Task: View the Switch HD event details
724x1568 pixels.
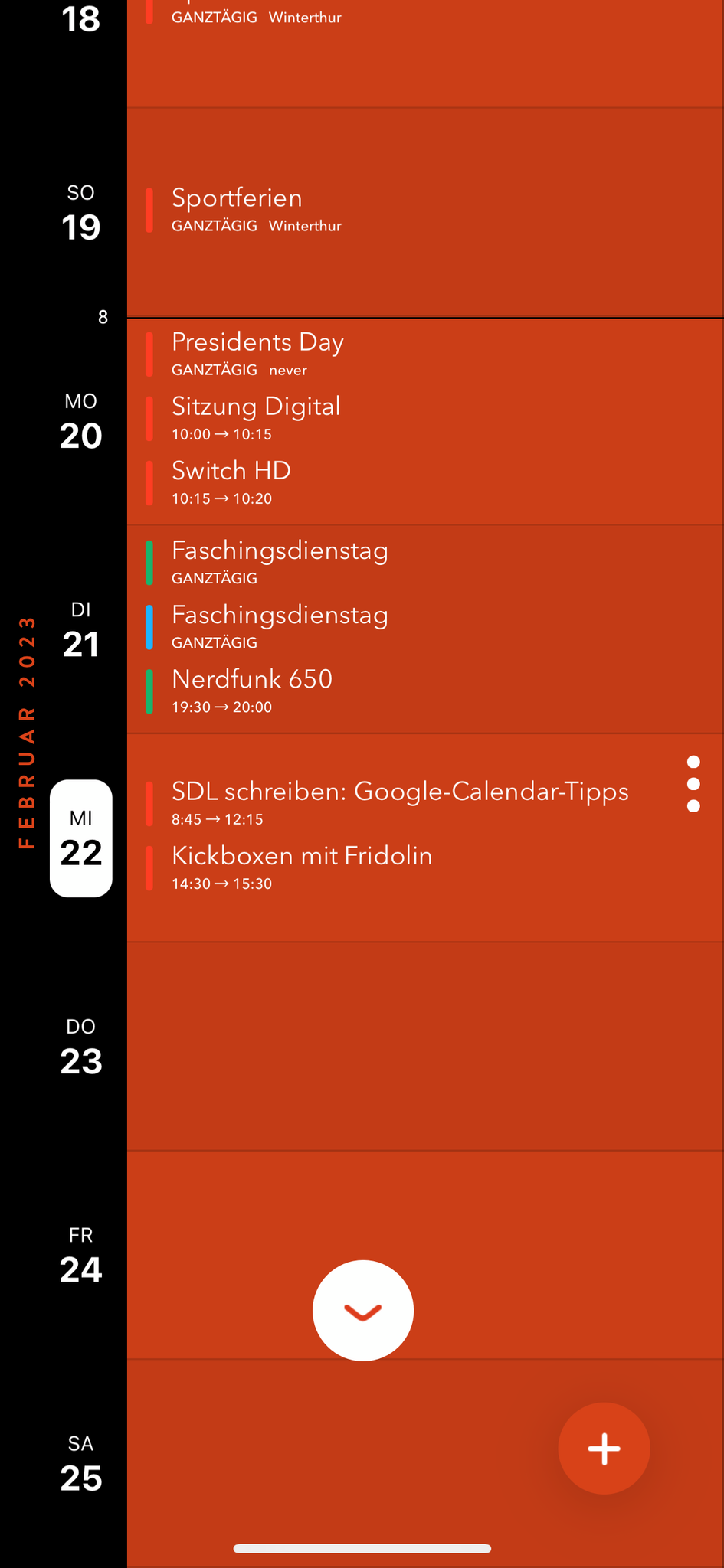Action: pos(231,482)
